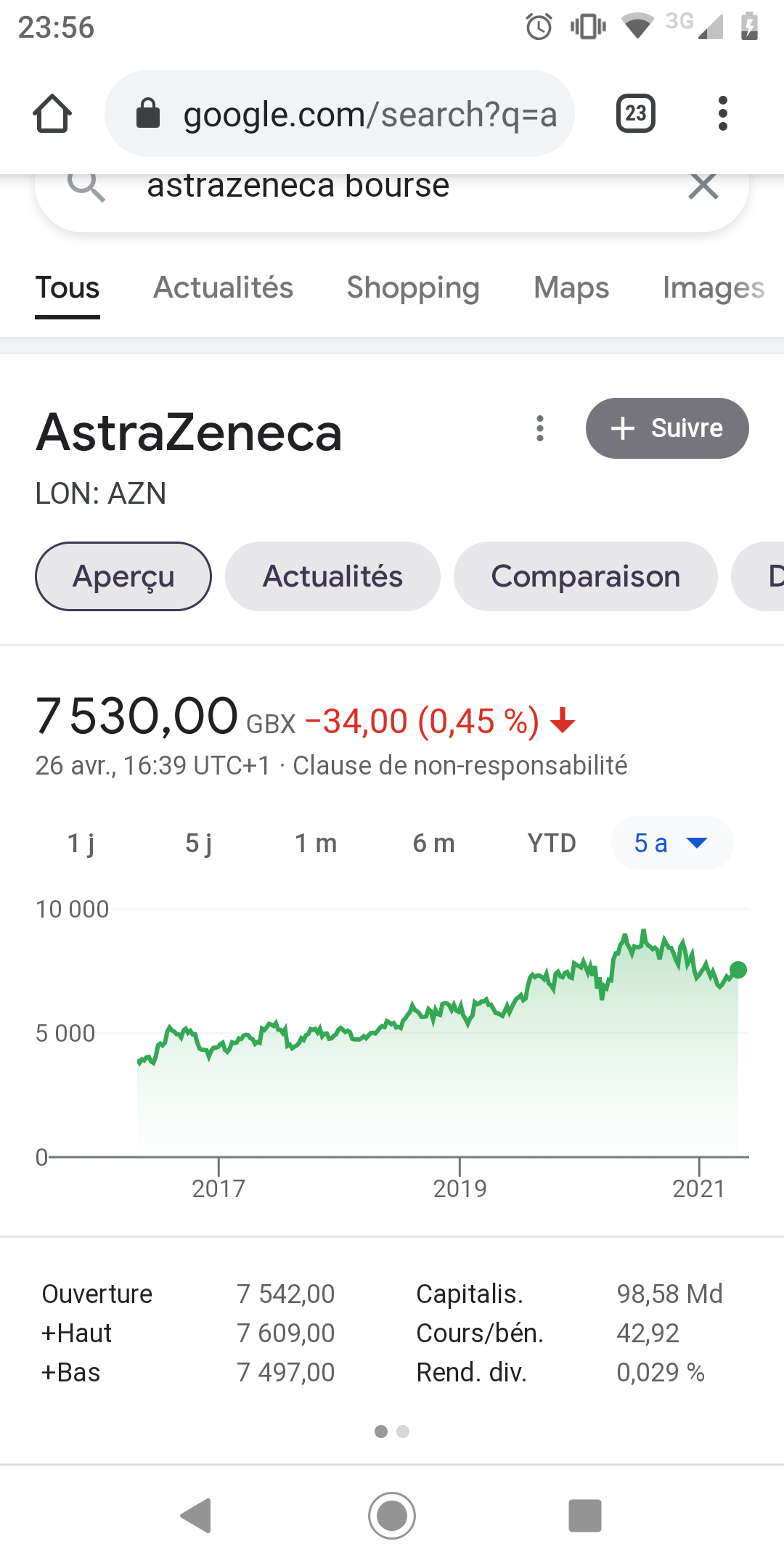Screen dimensions: 784x1568
Task: Expand the 5 a range dropdown
Action: click(x=672, y=843)
